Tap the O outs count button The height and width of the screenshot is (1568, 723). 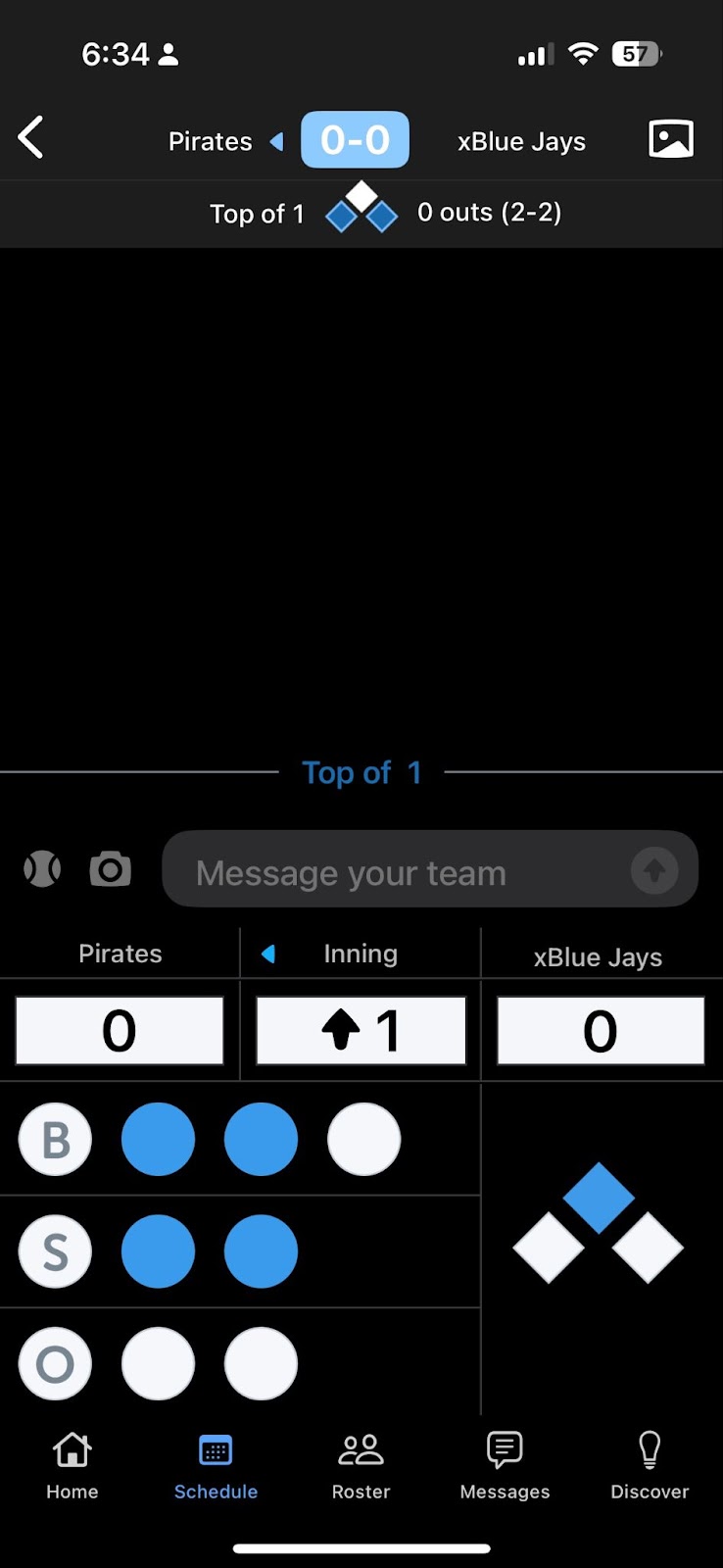(56, 1363)
